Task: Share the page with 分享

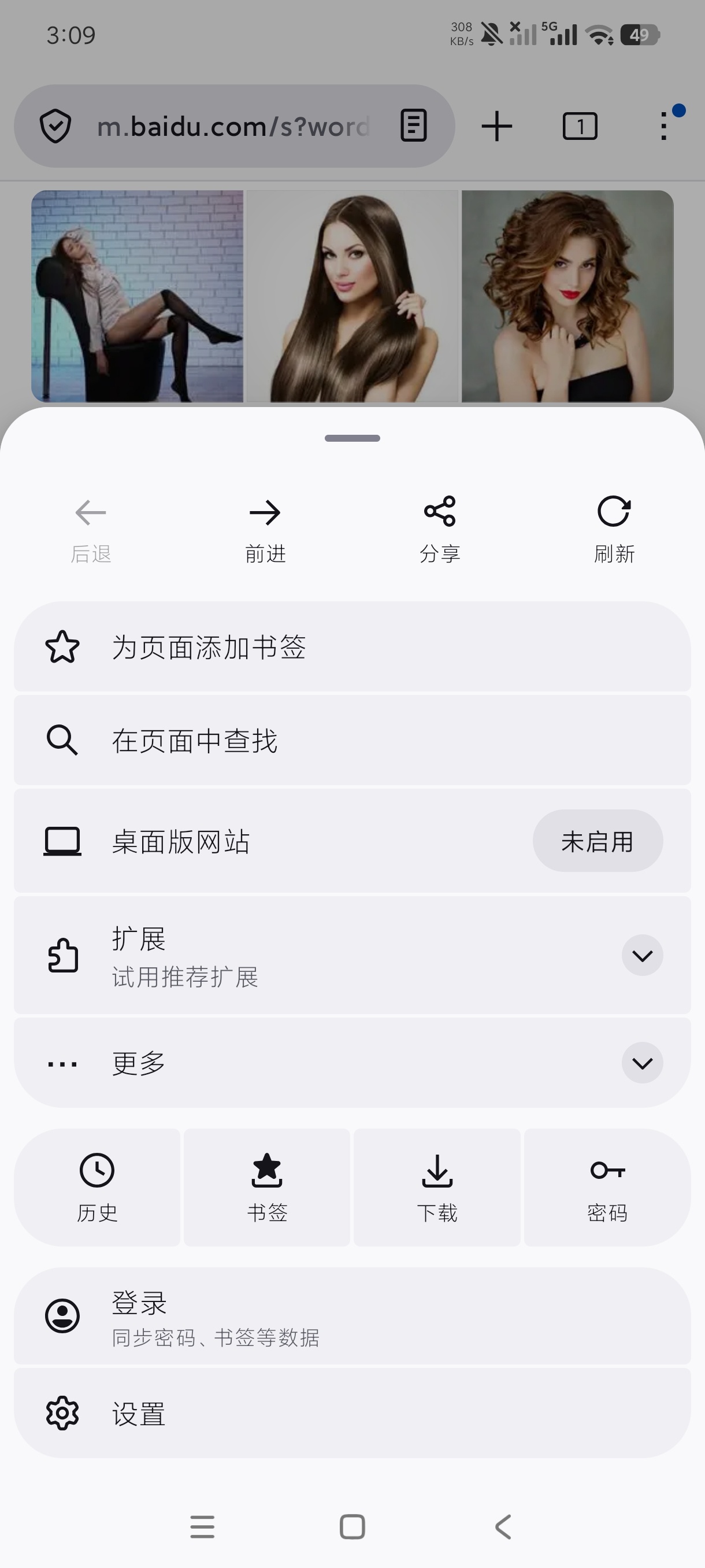Action: pyautogui.click(x=440, y=528)
